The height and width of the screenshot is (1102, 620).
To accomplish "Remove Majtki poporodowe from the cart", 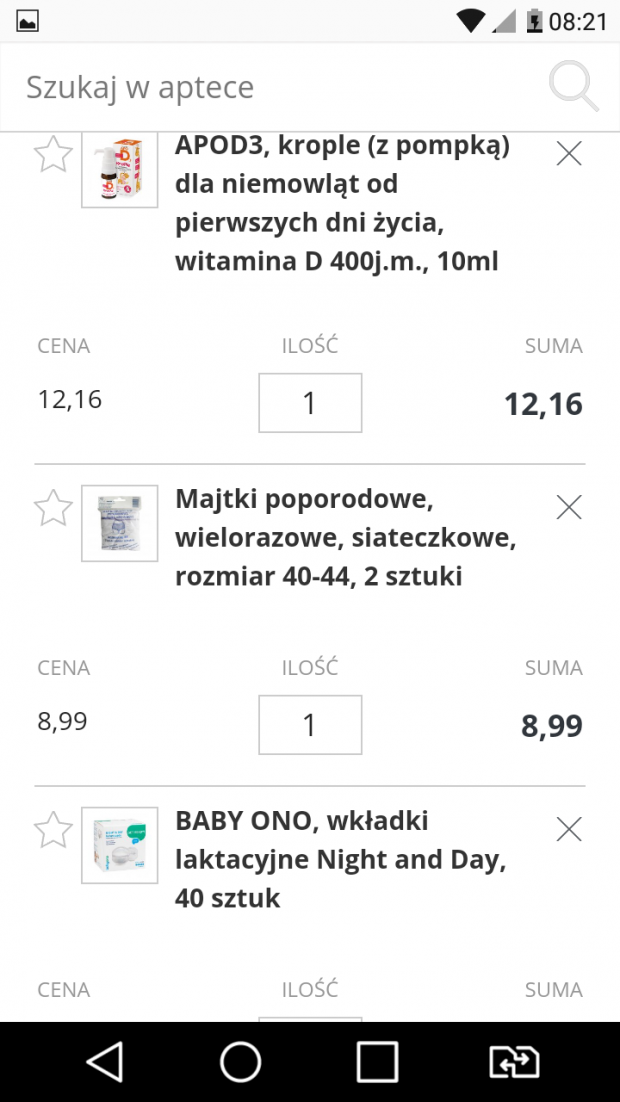I will coord(569,507).
